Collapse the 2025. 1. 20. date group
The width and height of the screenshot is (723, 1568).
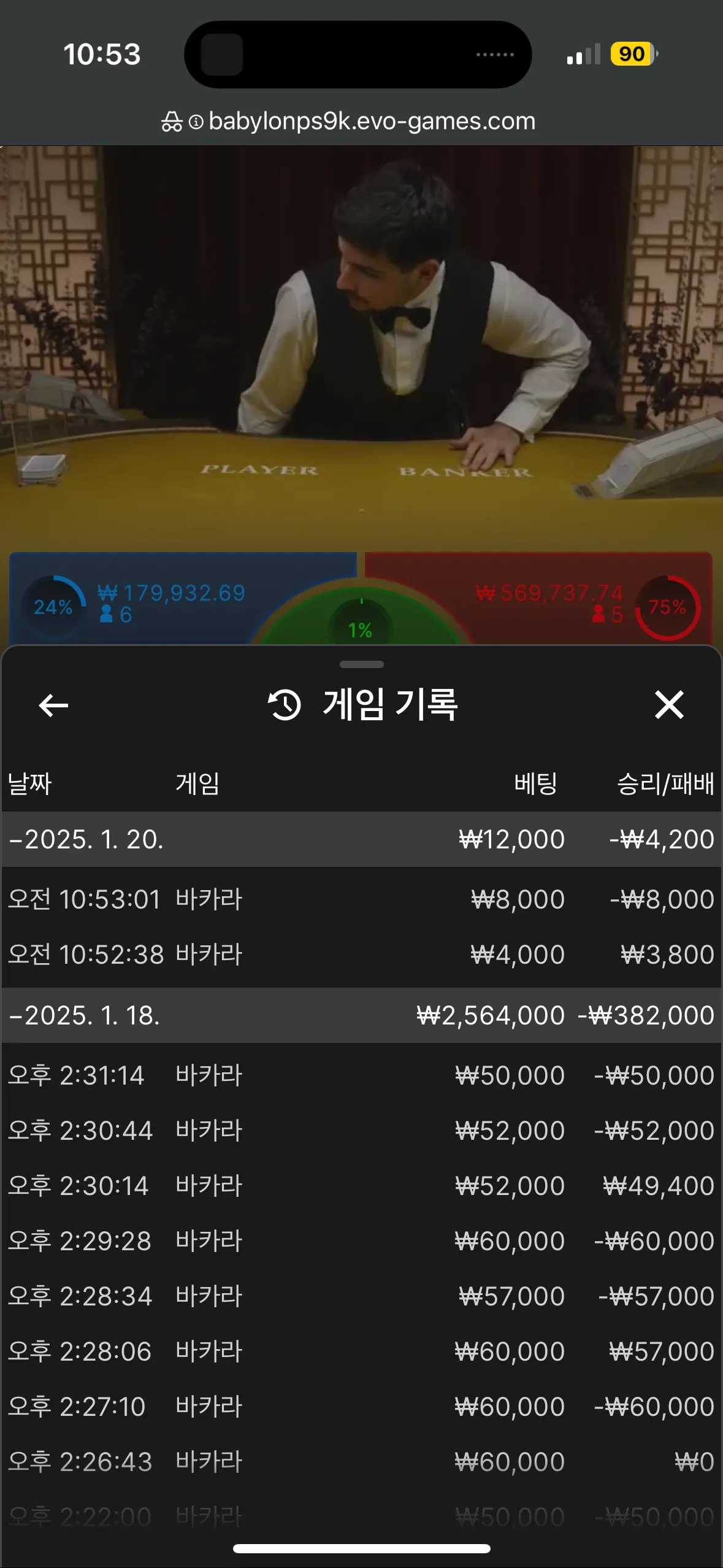86,839
